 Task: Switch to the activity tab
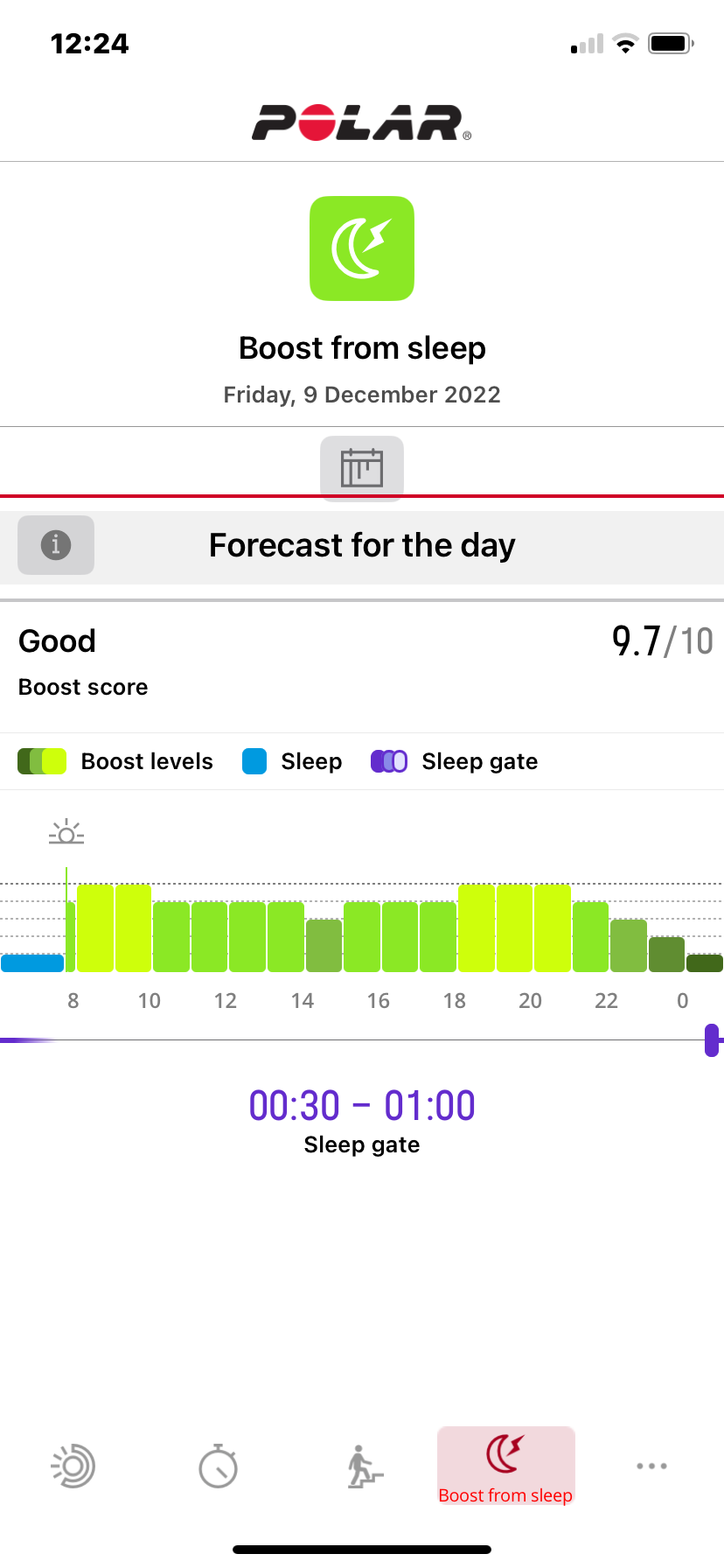73,1466
